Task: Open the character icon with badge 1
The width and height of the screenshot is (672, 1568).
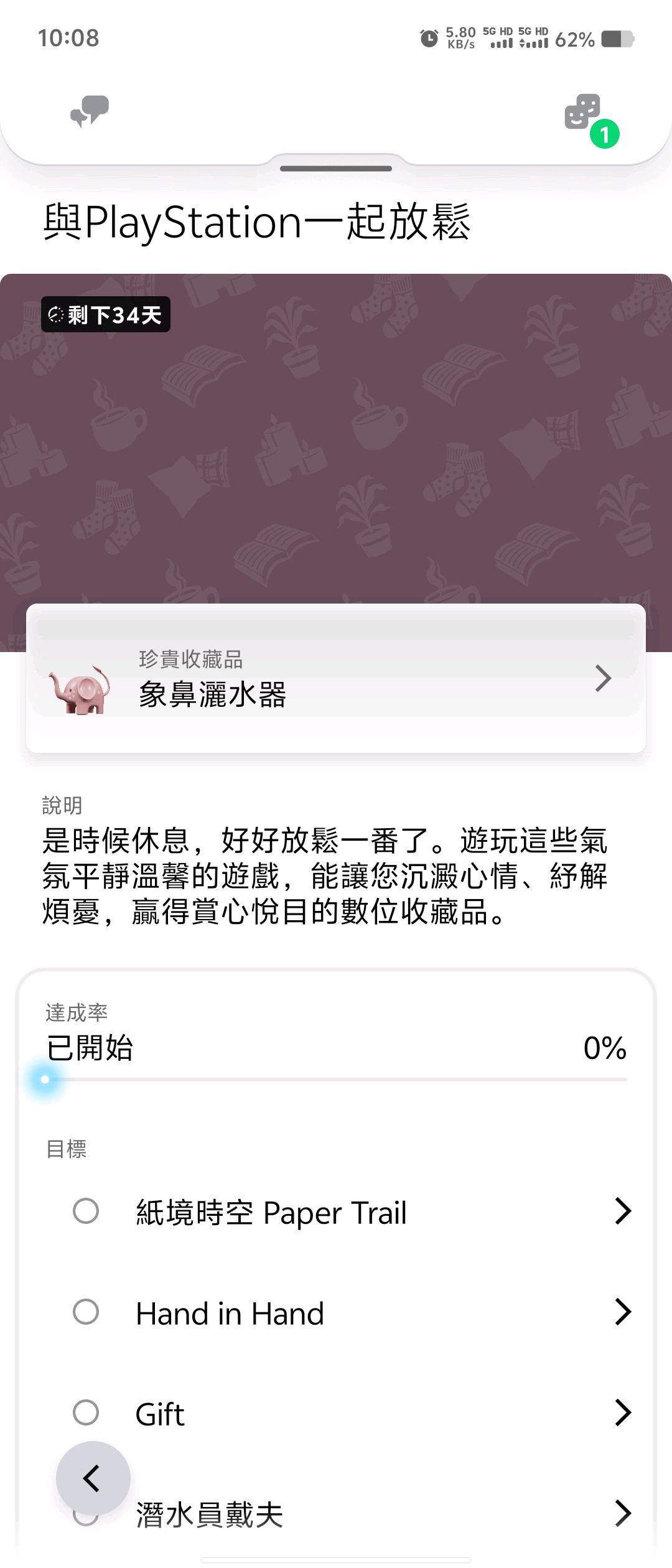Action: pos(584,113)
